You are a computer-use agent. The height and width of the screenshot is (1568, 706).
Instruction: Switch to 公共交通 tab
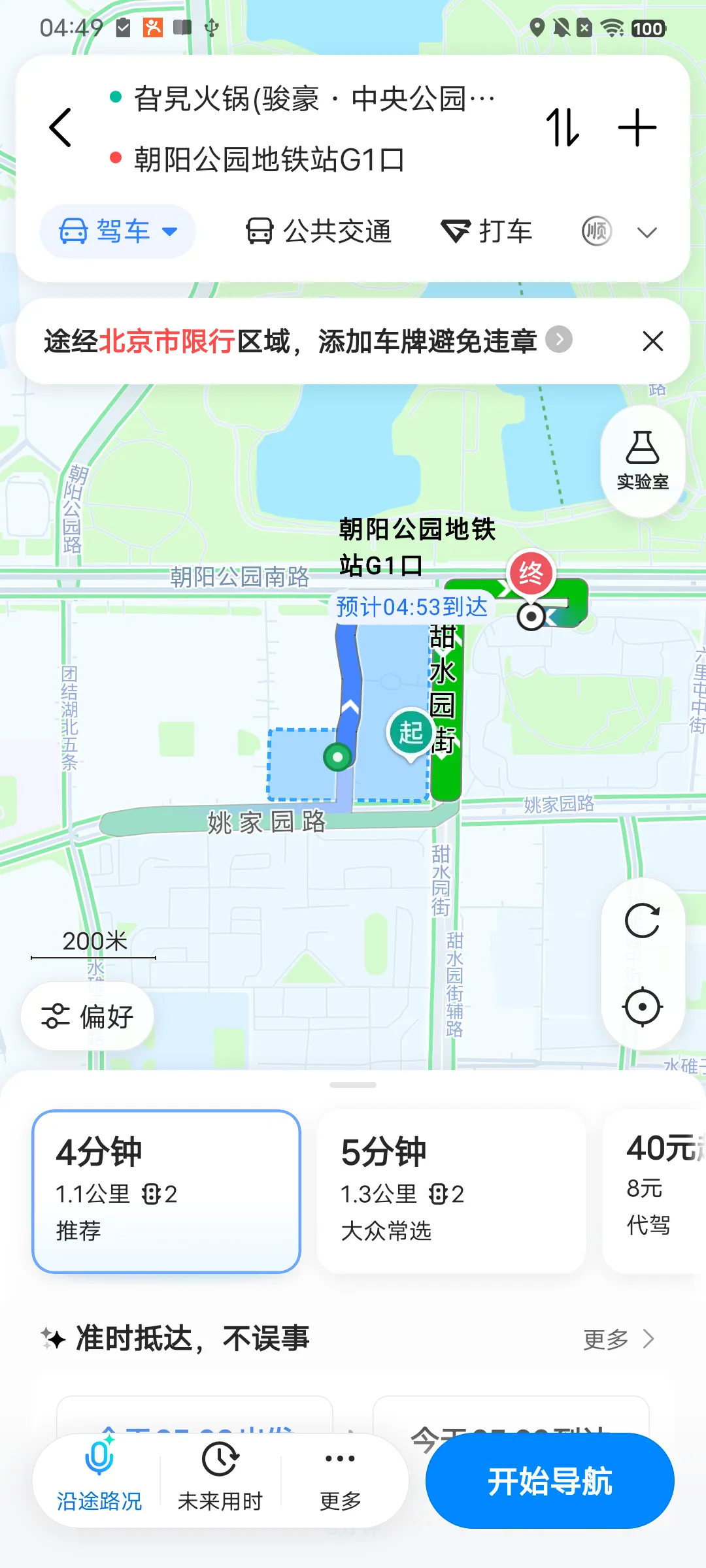pyautogui.click(x=318, y=231)
